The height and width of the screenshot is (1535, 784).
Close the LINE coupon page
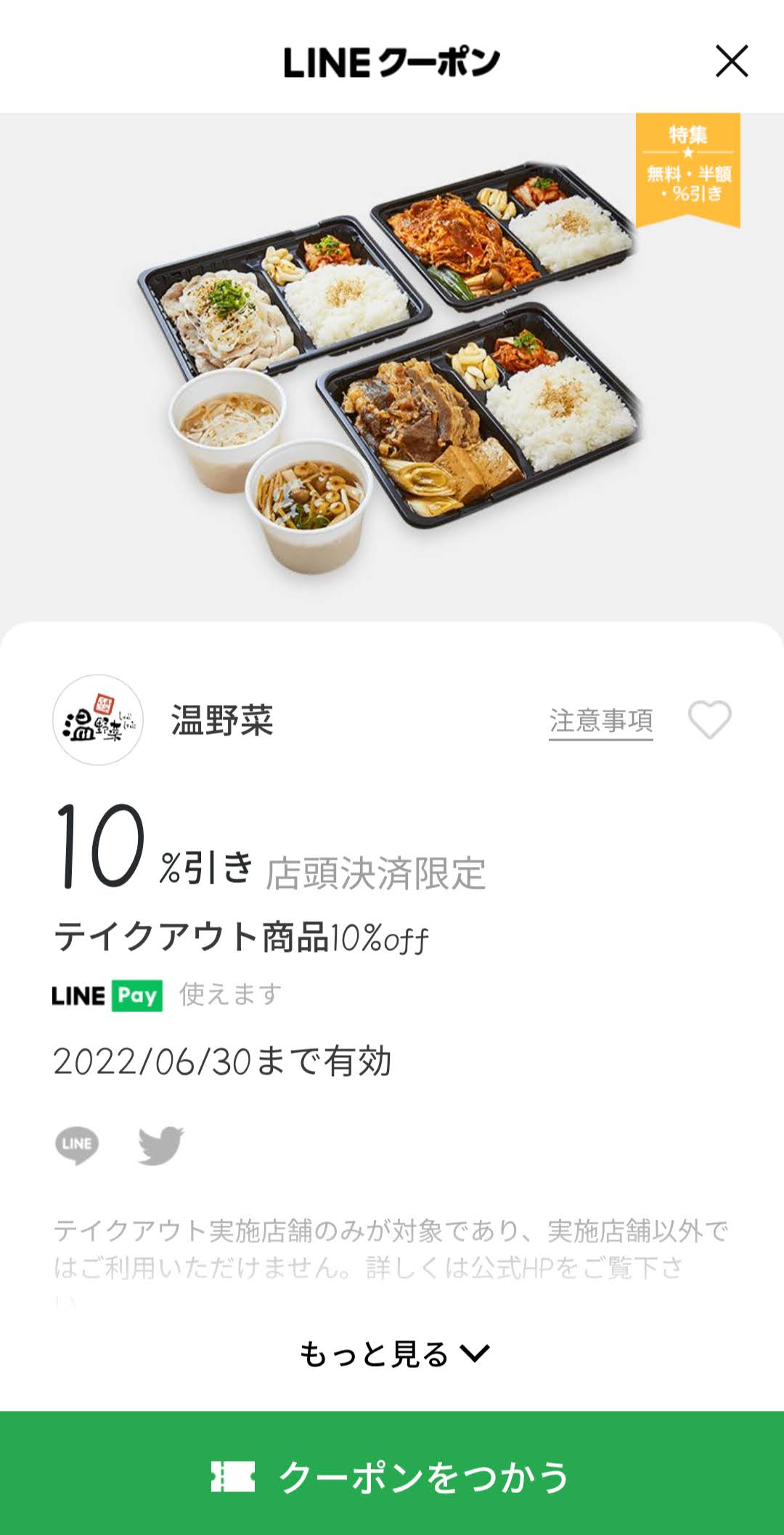click(731, 61)
